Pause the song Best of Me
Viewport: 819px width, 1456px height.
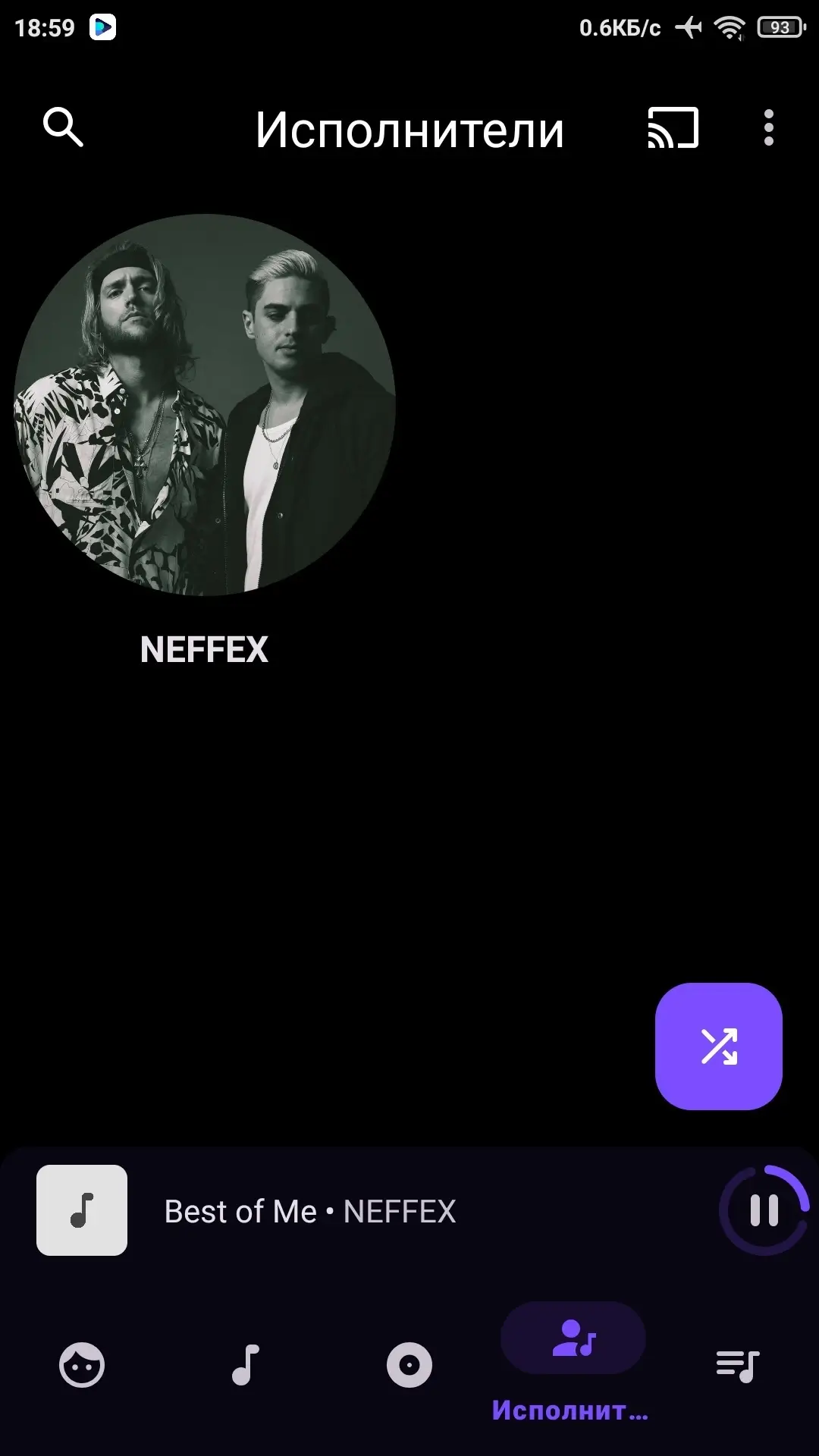pyautogui.click(x=764, y=1210)
